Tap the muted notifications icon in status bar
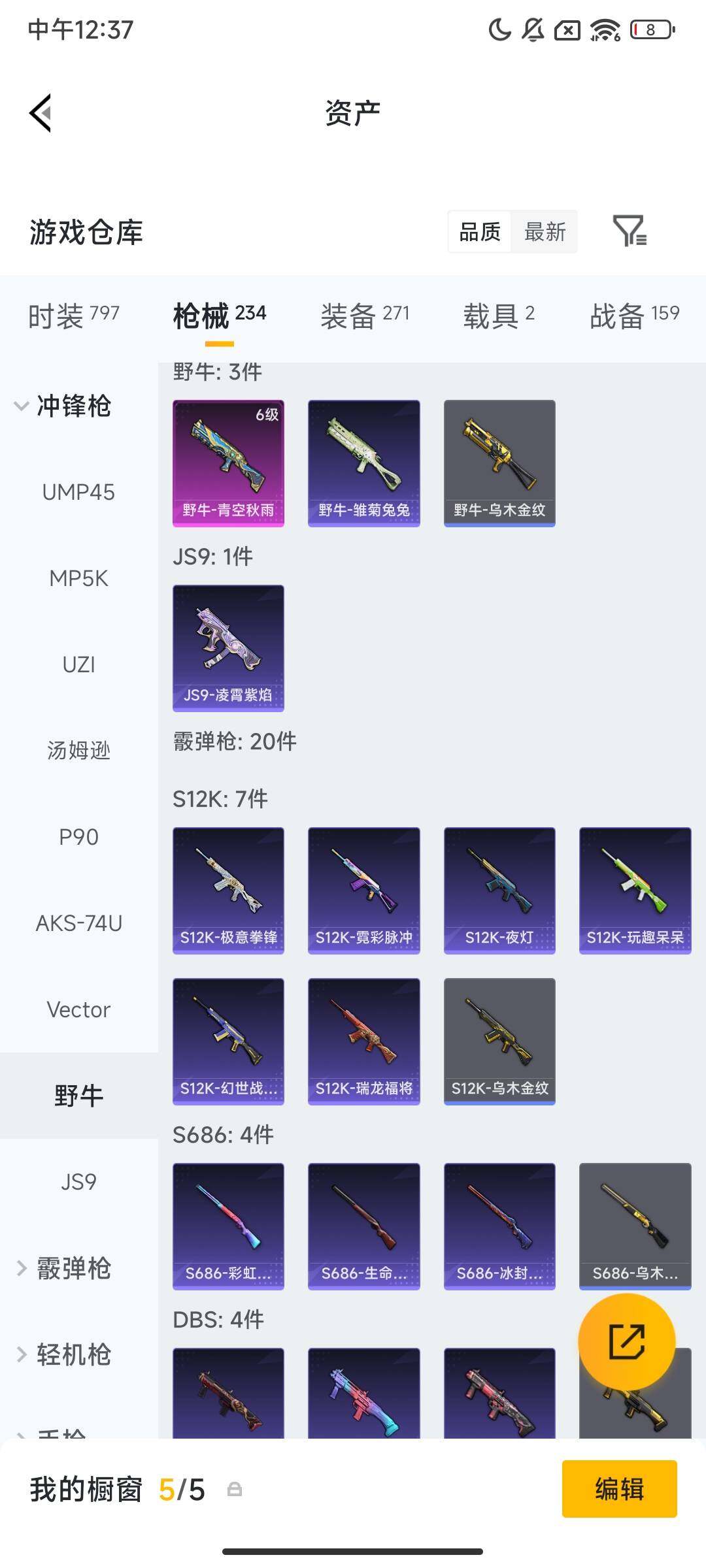The image size is (706, 1568). 533,29
